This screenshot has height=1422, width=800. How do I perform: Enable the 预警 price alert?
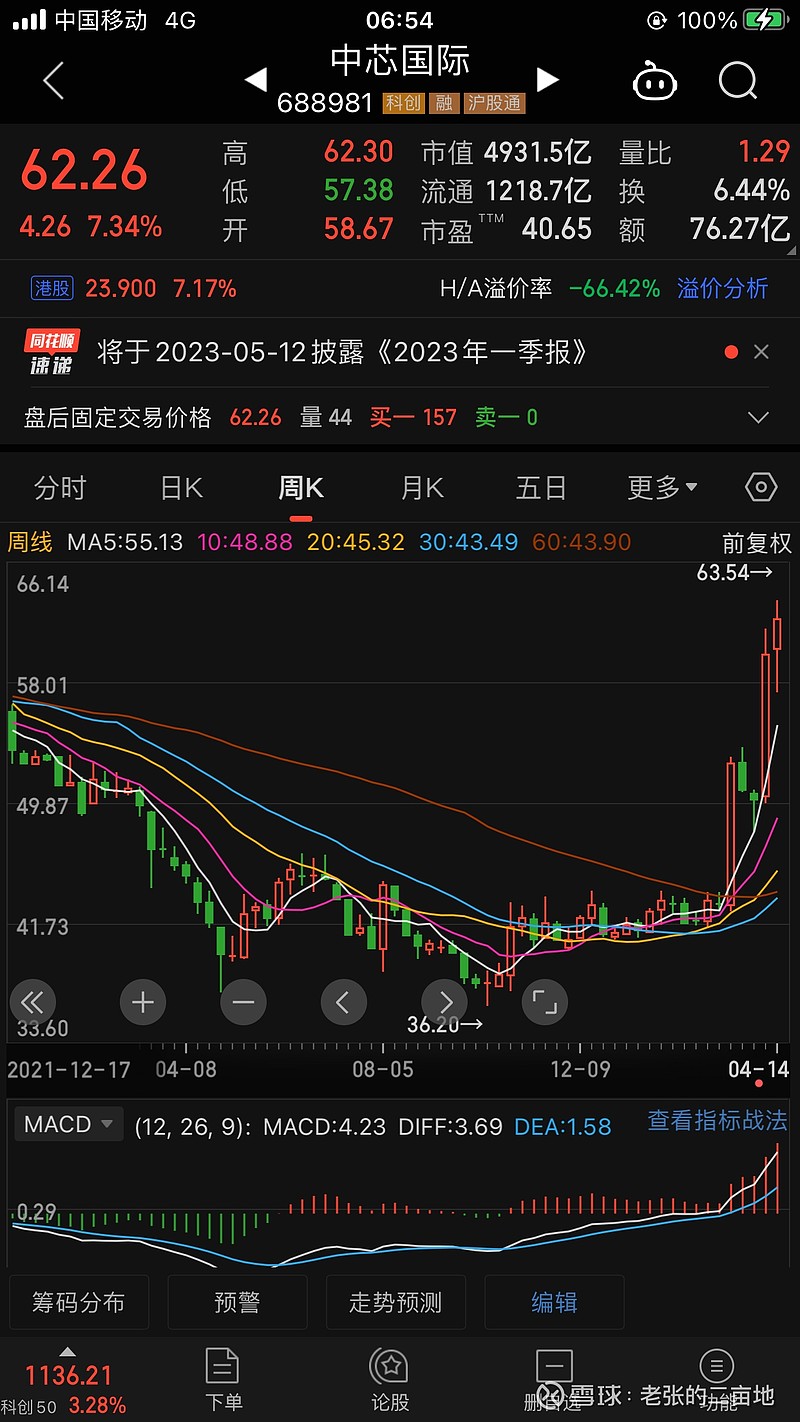point(237,1302)
